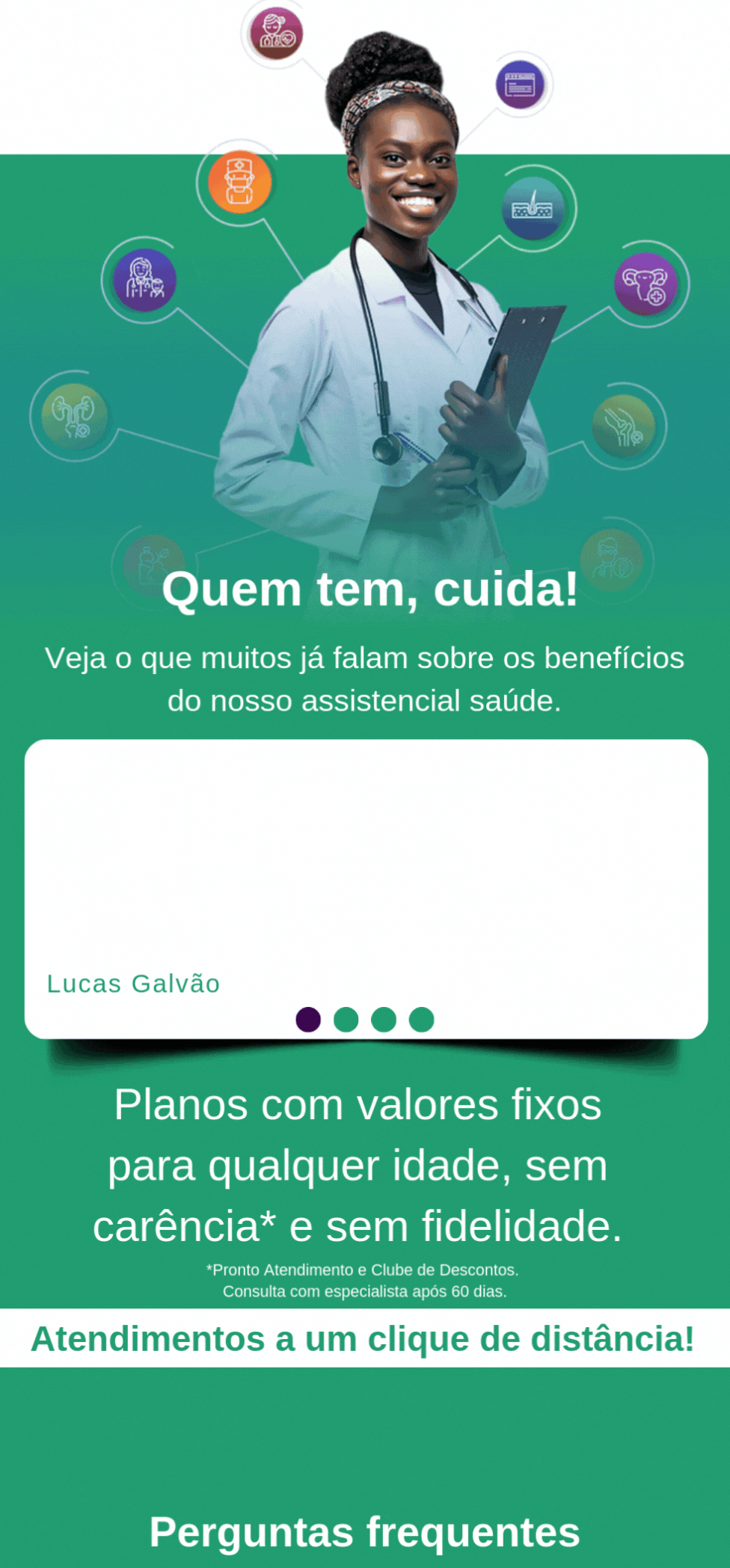Jump to the second testimonial slide dot
Screen dimensions: 730x1568
coord(346,1020)
